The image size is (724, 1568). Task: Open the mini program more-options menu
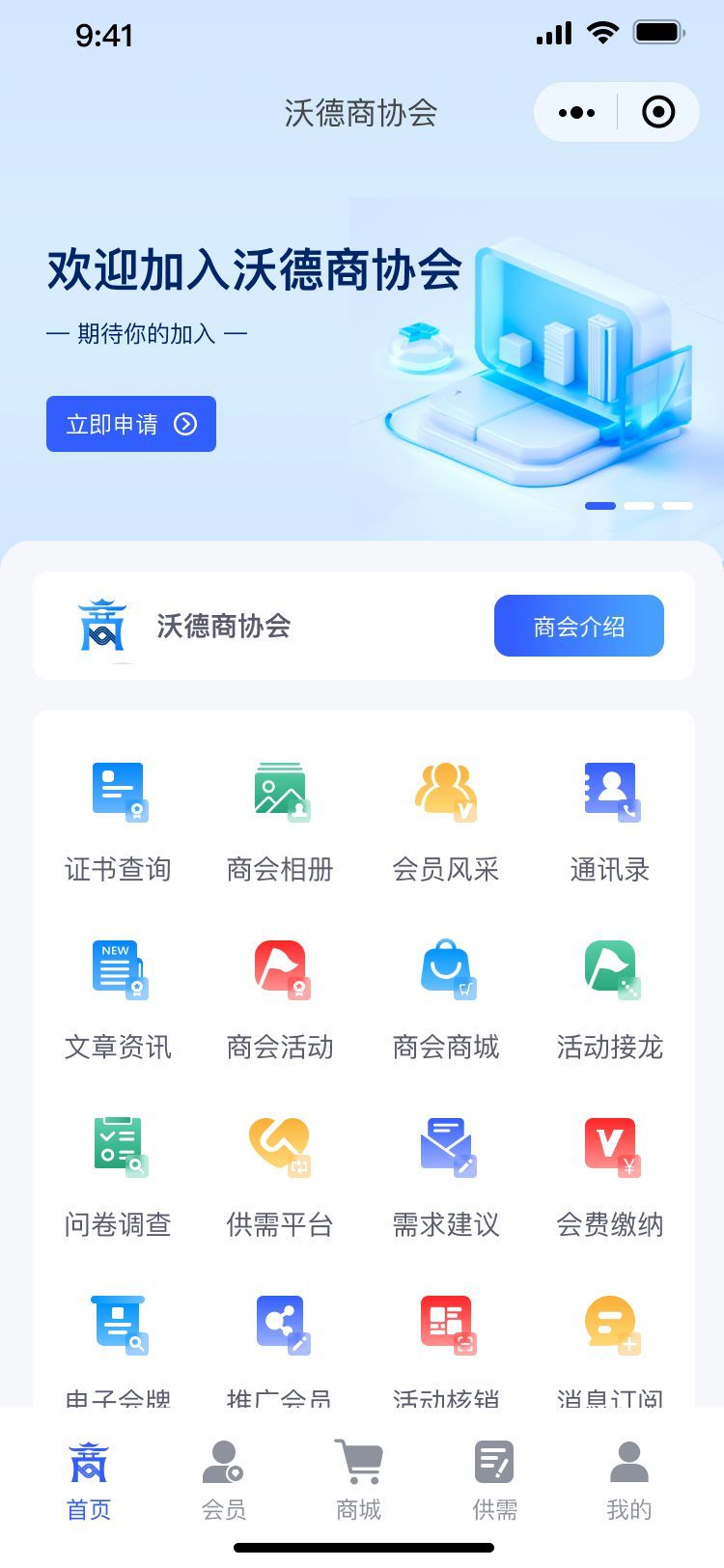click(x=576, y=113)
